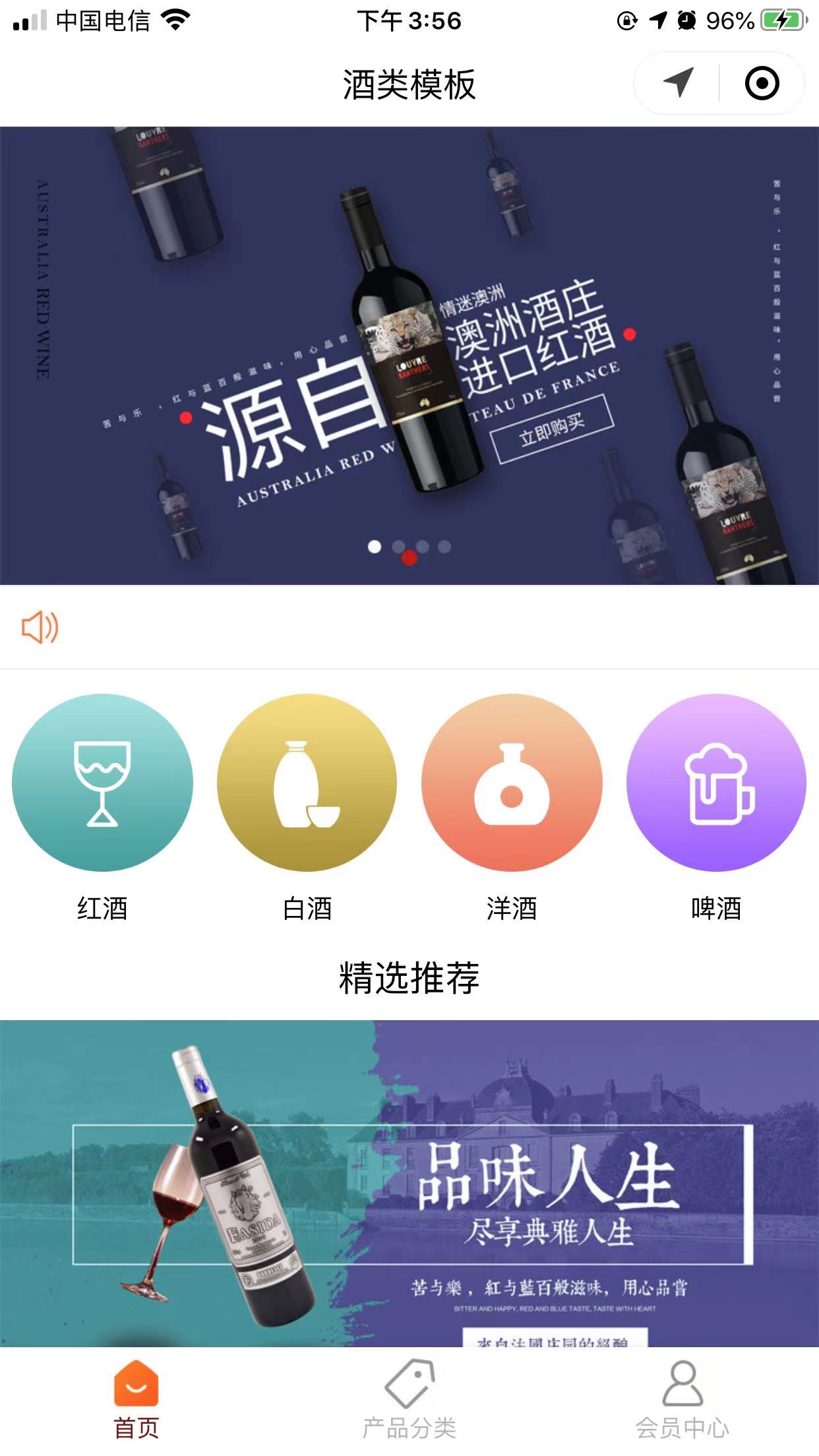Open the 白酒 category
Image resolution: width=819 pixels, height=1456 pixels.
click(307, 783)
